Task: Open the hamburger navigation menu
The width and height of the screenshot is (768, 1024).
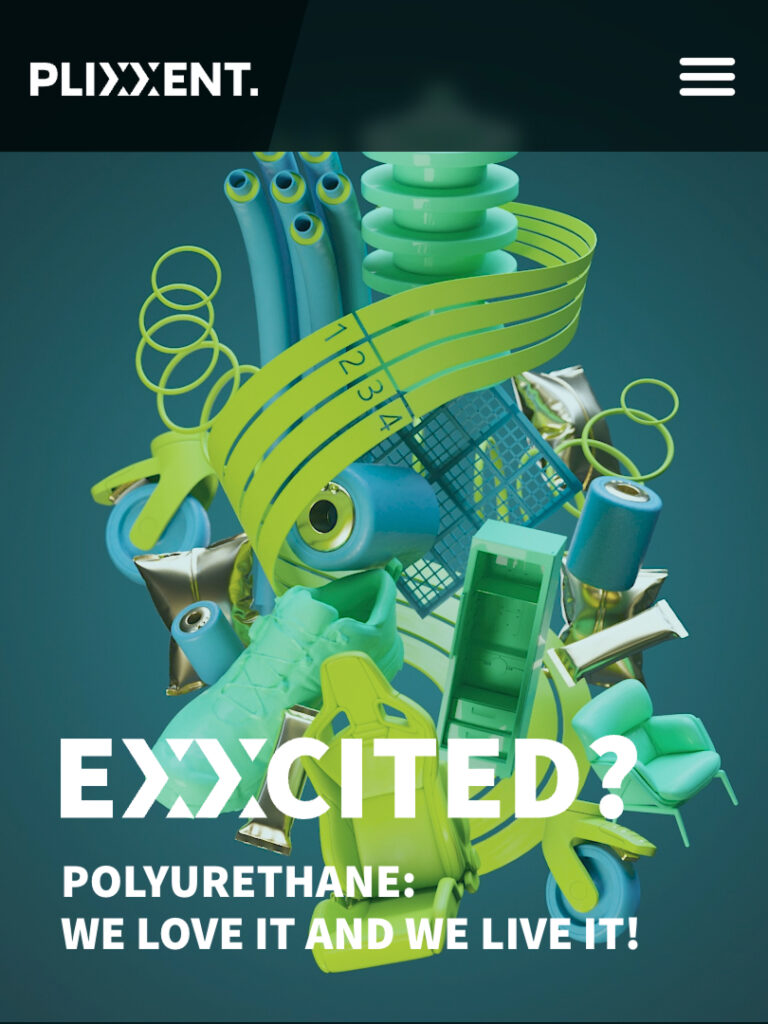Action: pyautogui.click(x=707, y=77)
